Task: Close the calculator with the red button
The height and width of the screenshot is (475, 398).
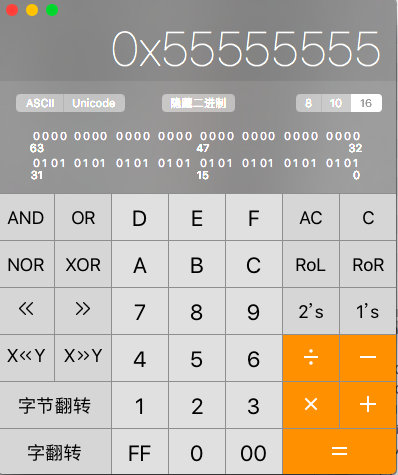Action: point(12,10)
